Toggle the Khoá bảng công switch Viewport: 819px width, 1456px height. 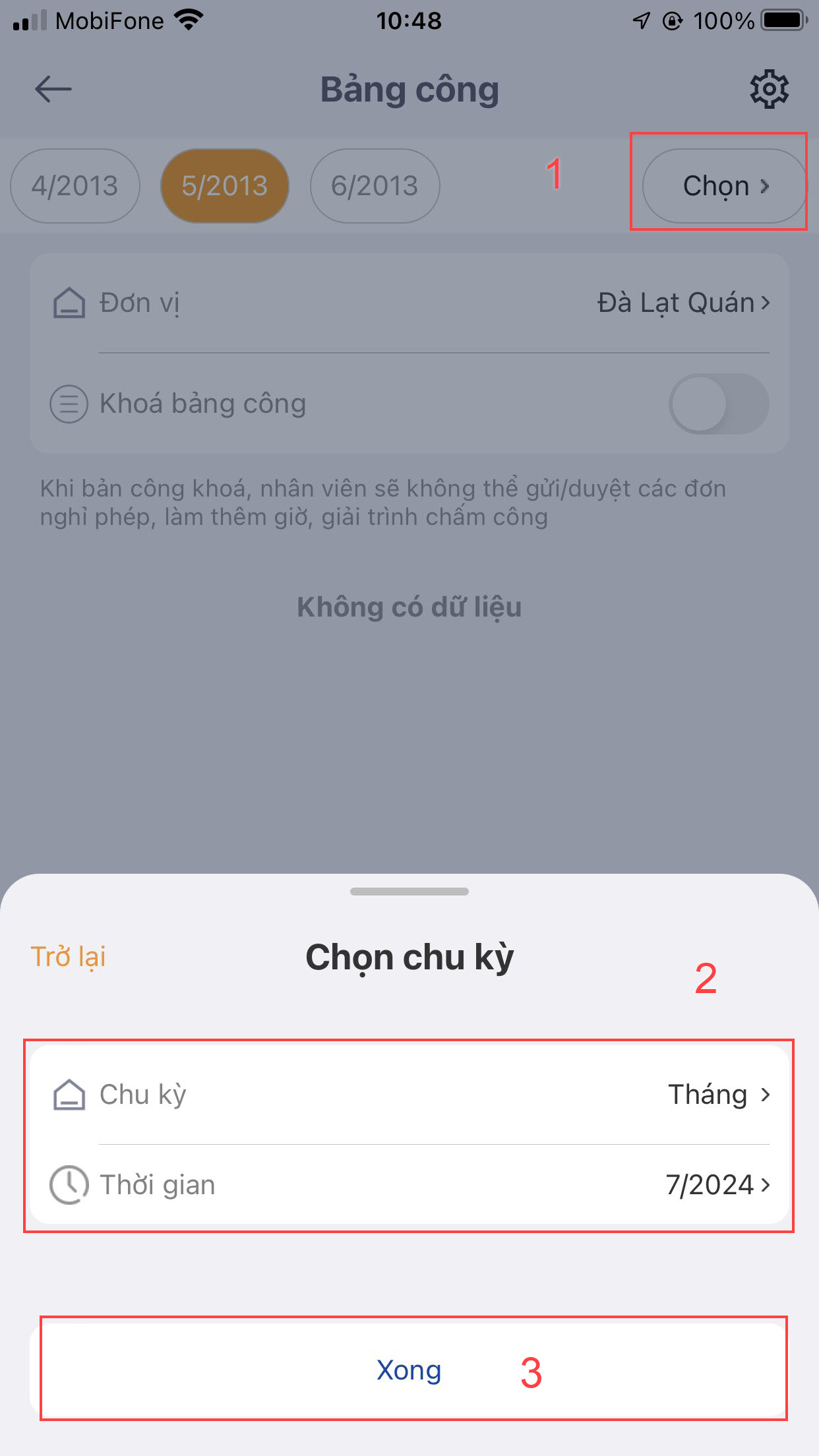[x=719, y=404]
